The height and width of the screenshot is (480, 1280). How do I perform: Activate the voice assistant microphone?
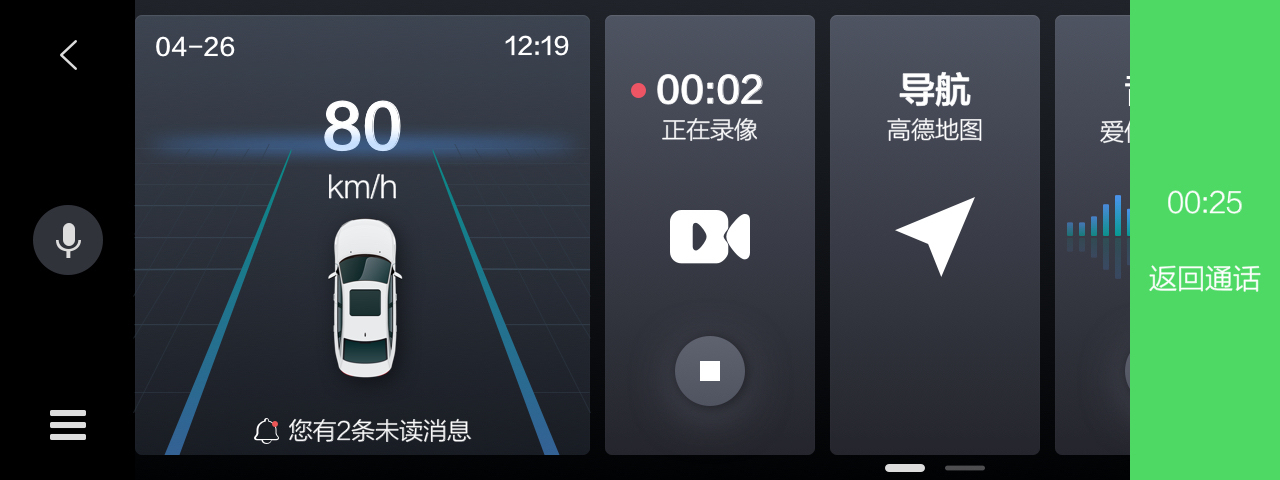tap(68, 240)
